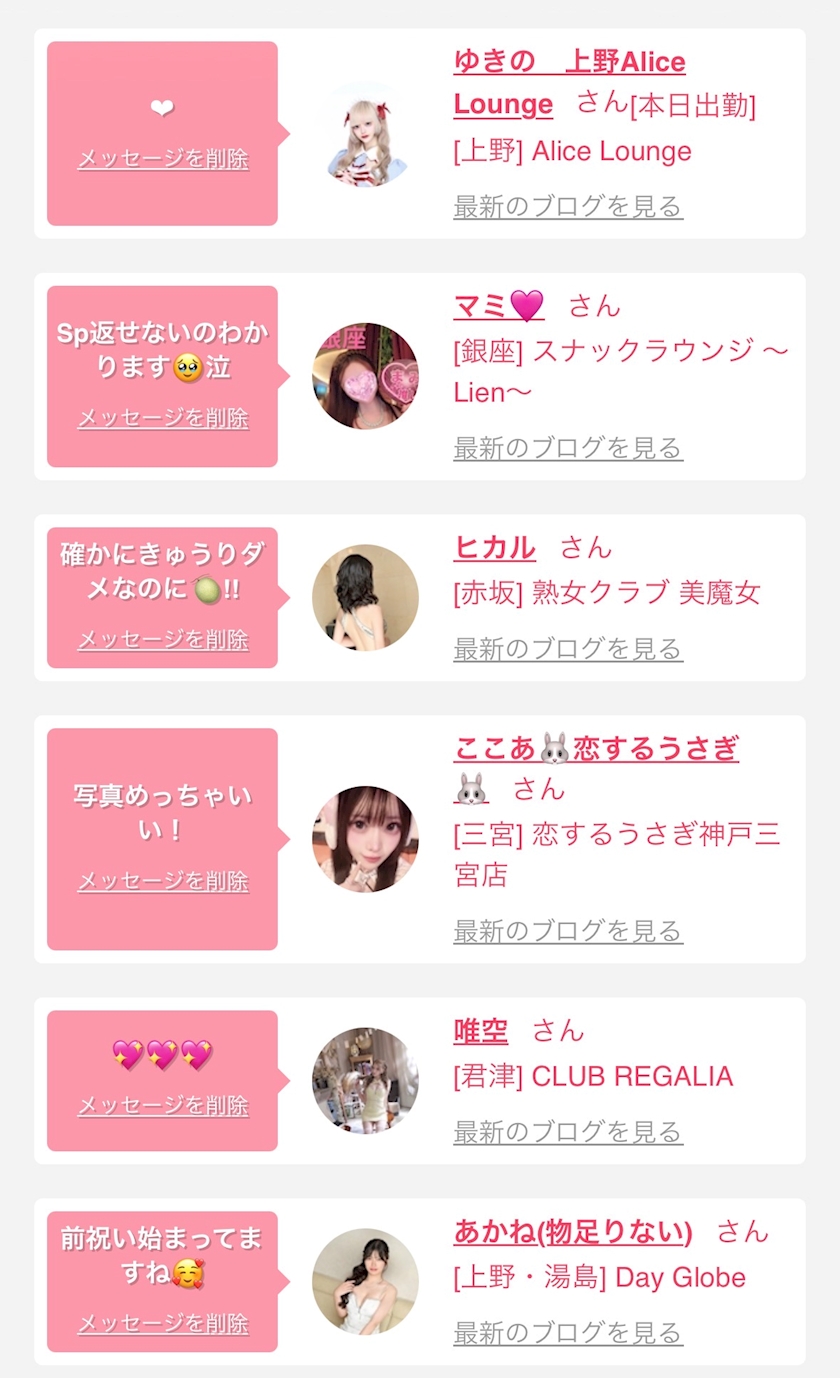840x1378 pixels.
Task: Open ゆきの 上野Alice Lounge profile link
Action: point(569,82)
